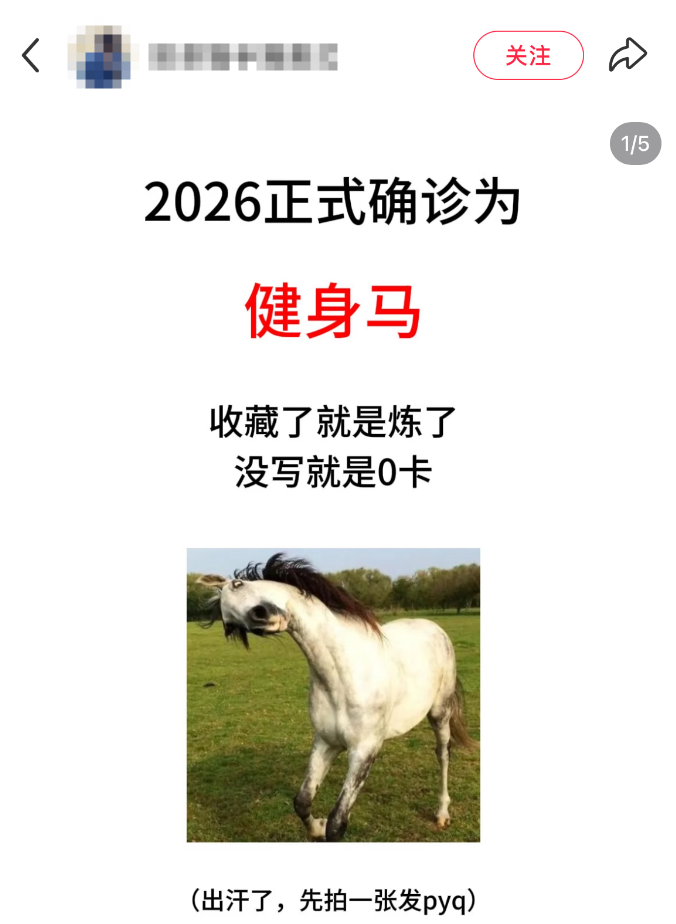The width and height of the screenshot is (676, 924).
Task: Go back using the top-left arrow
Action: click(x=31, y=56)
